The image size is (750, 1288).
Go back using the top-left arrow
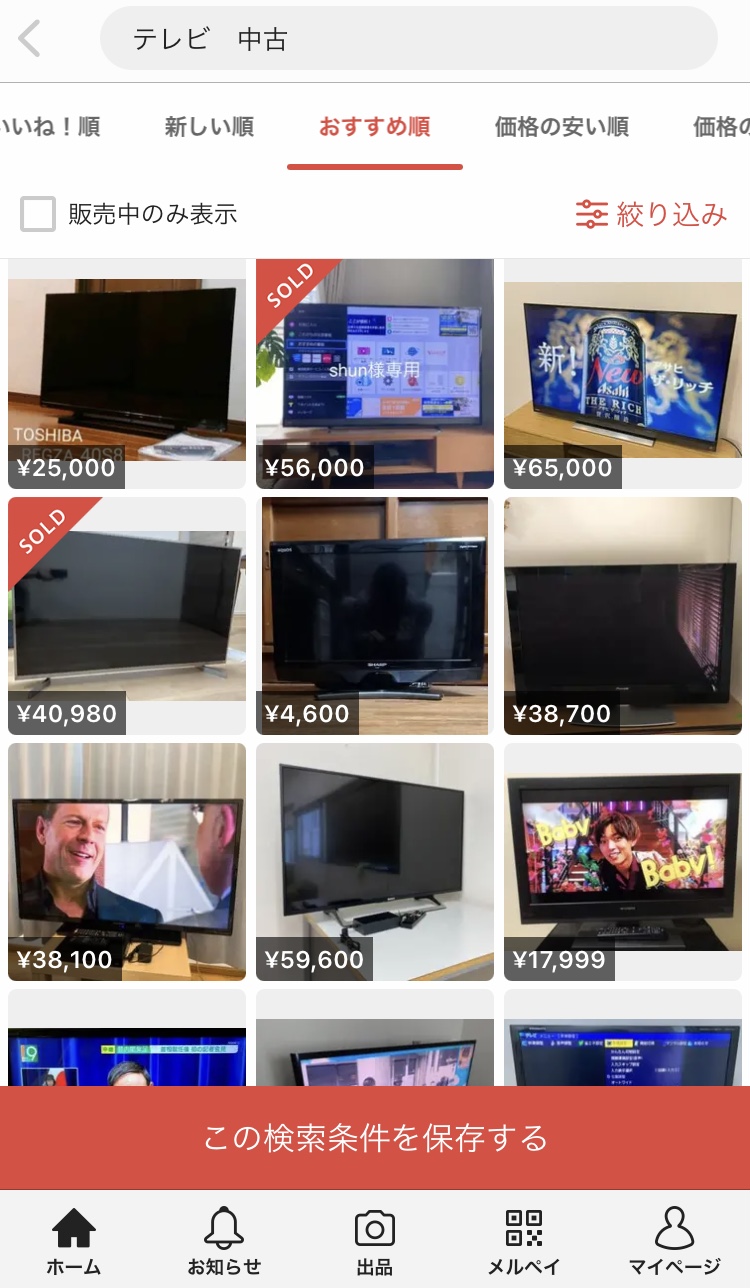(x=30, y=40)
